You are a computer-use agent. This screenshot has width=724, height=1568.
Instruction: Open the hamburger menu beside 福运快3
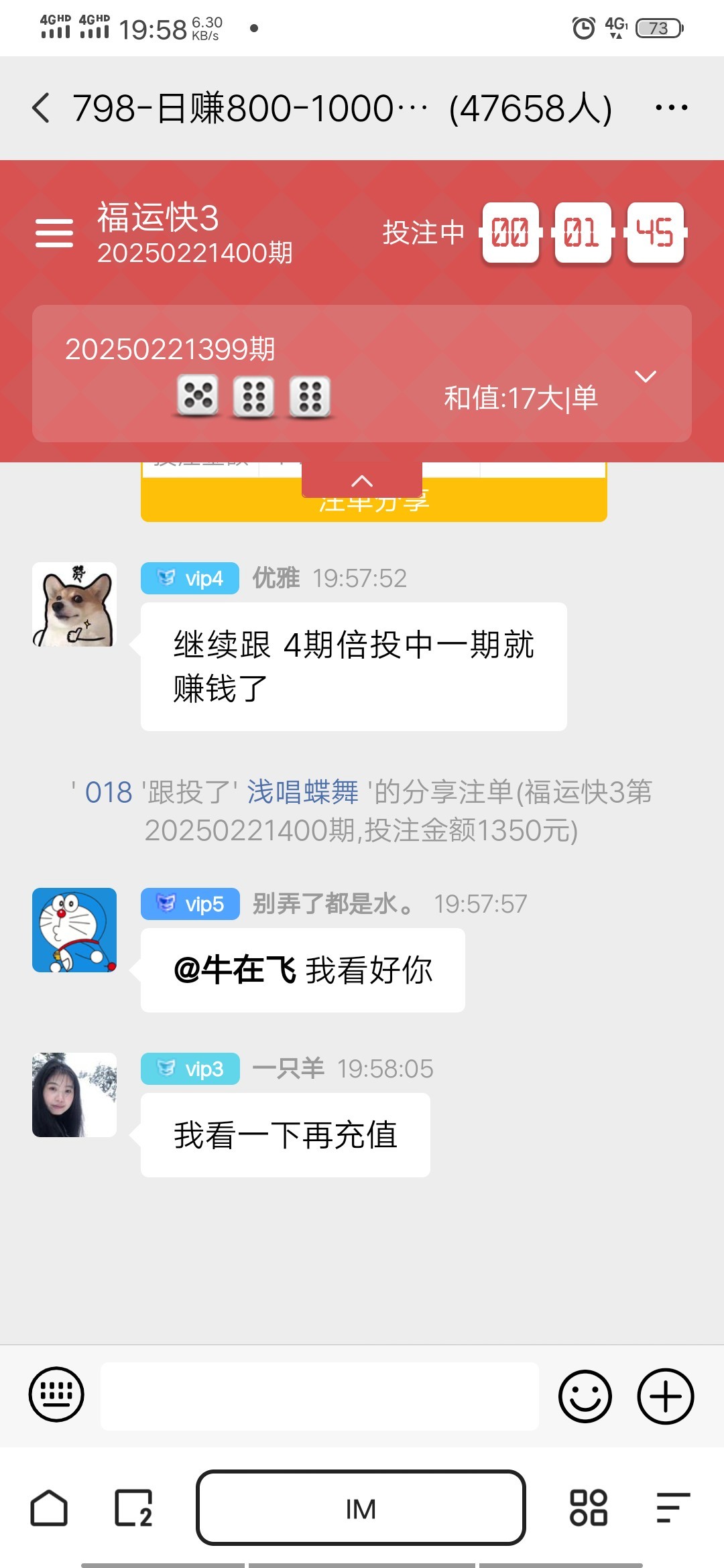[x=54, y=233]
